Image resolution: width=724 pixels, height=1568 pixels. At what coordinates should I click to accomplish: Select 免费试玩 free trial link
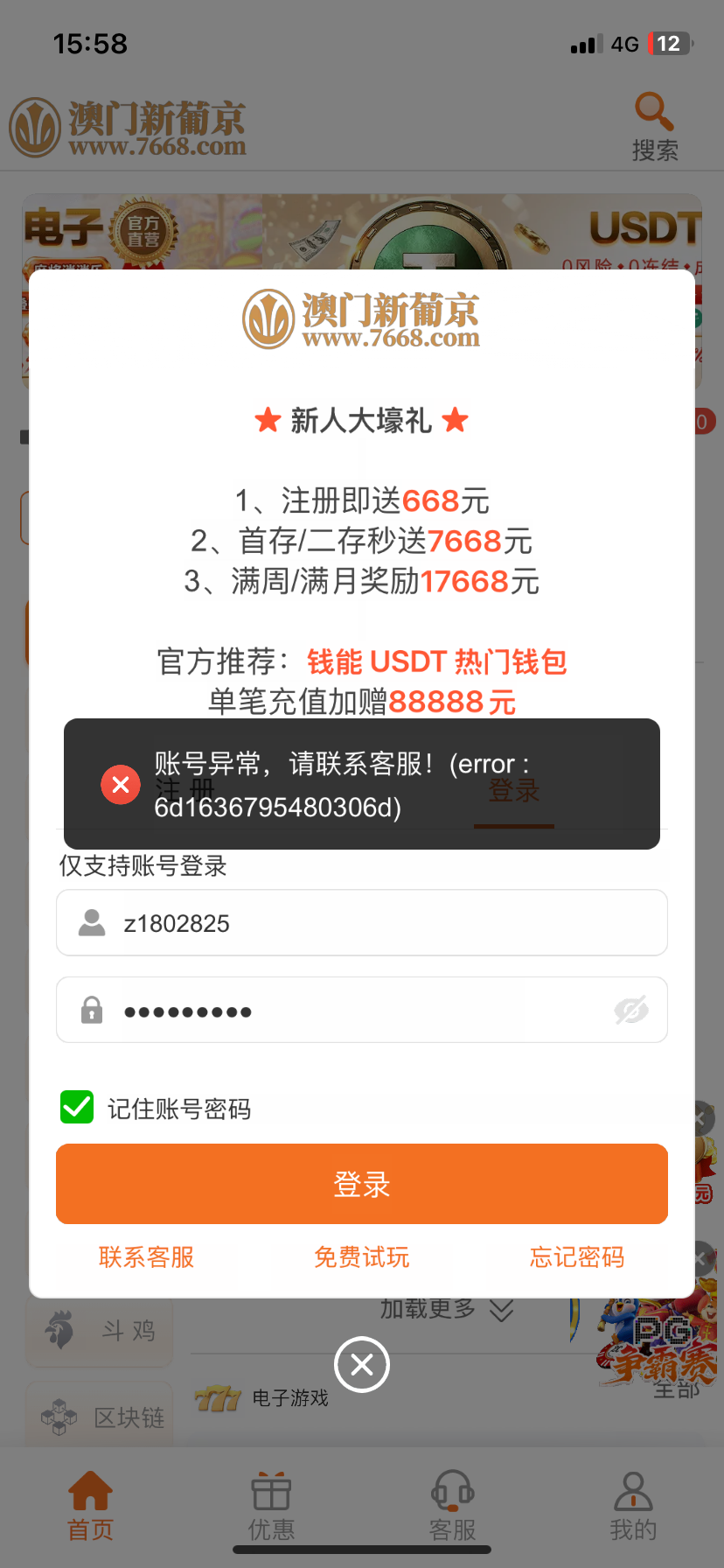(x=361, y=1257)
